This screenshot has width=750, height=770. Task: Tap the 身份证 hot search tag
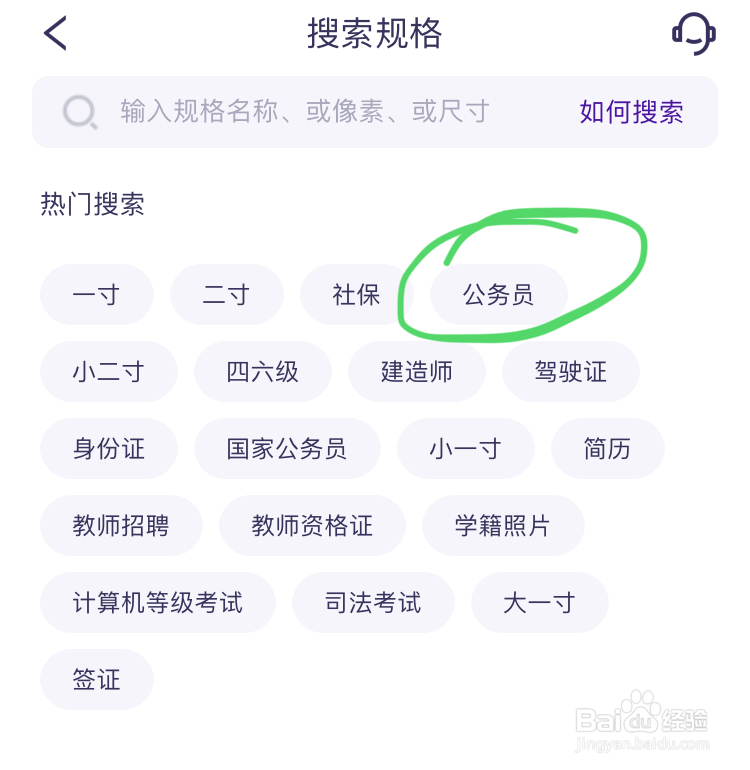[x=109, y=448]
